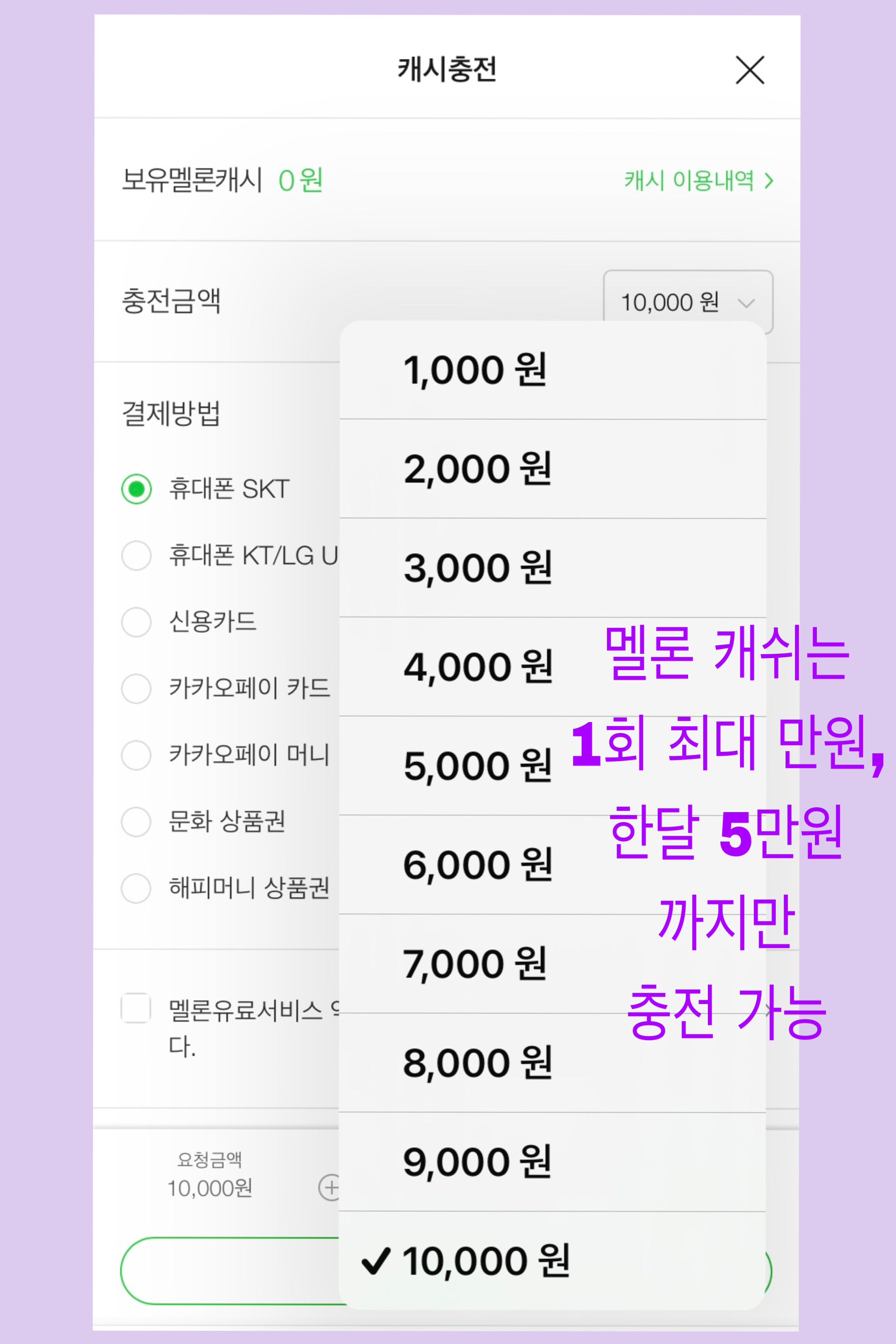
Task: Close the 캐시충전 screen
Action: click(750, 70)
